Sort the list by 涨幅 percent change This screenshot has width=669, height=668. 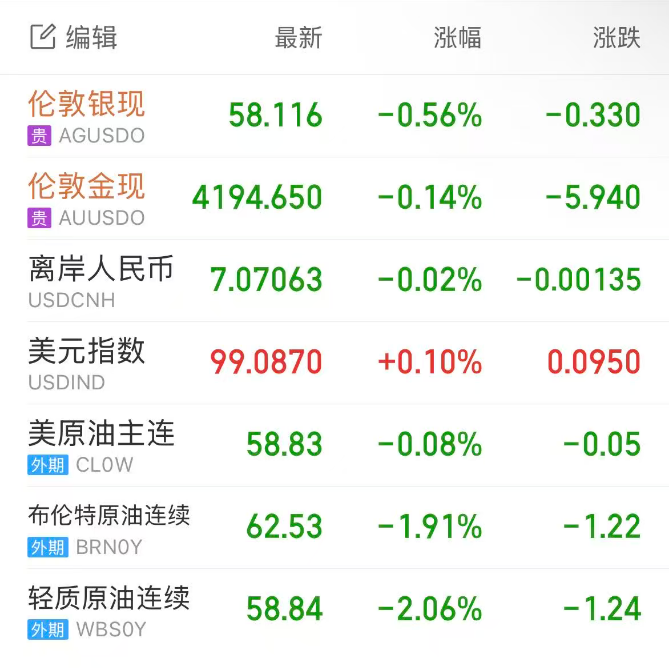click(x=457, y=38)
